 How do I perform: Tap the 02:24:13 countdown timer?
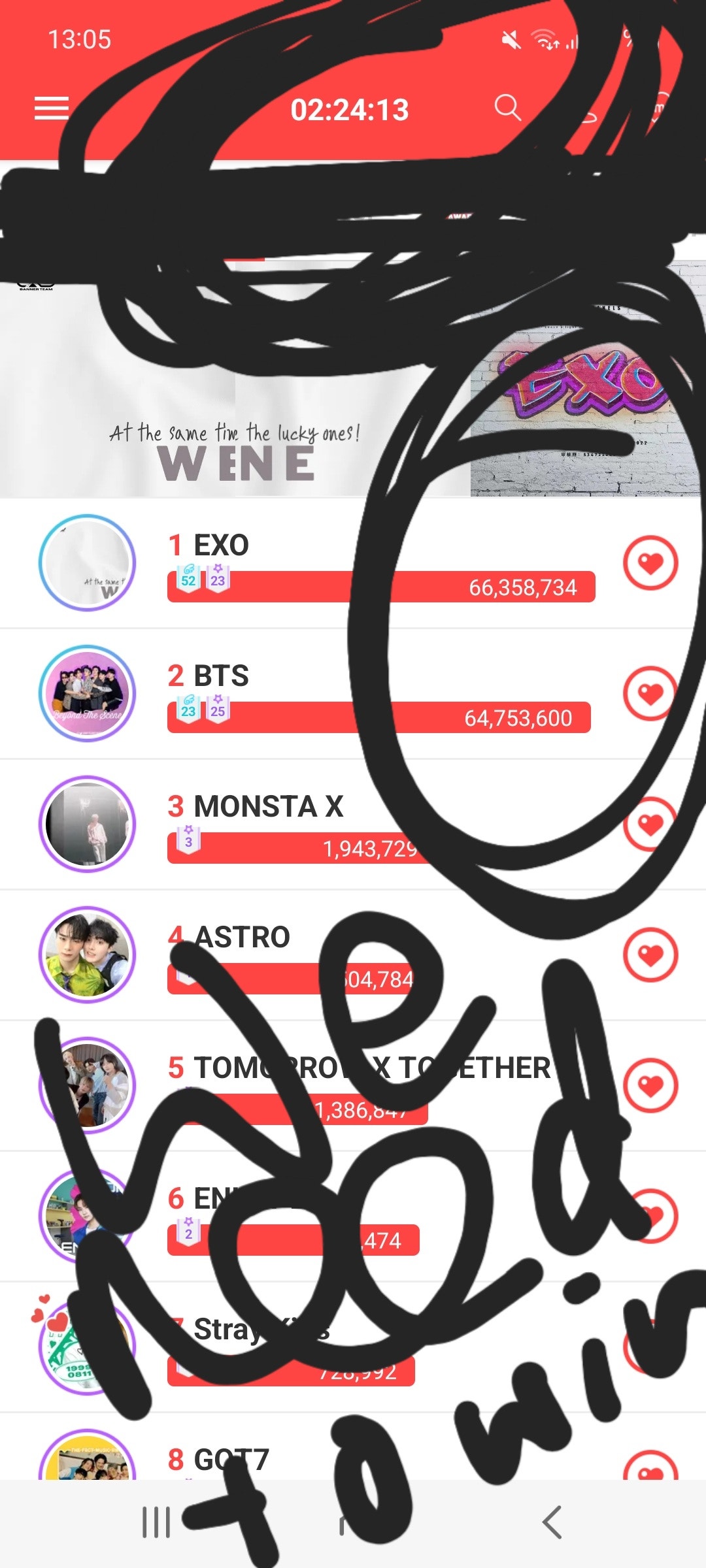[350, 108]
